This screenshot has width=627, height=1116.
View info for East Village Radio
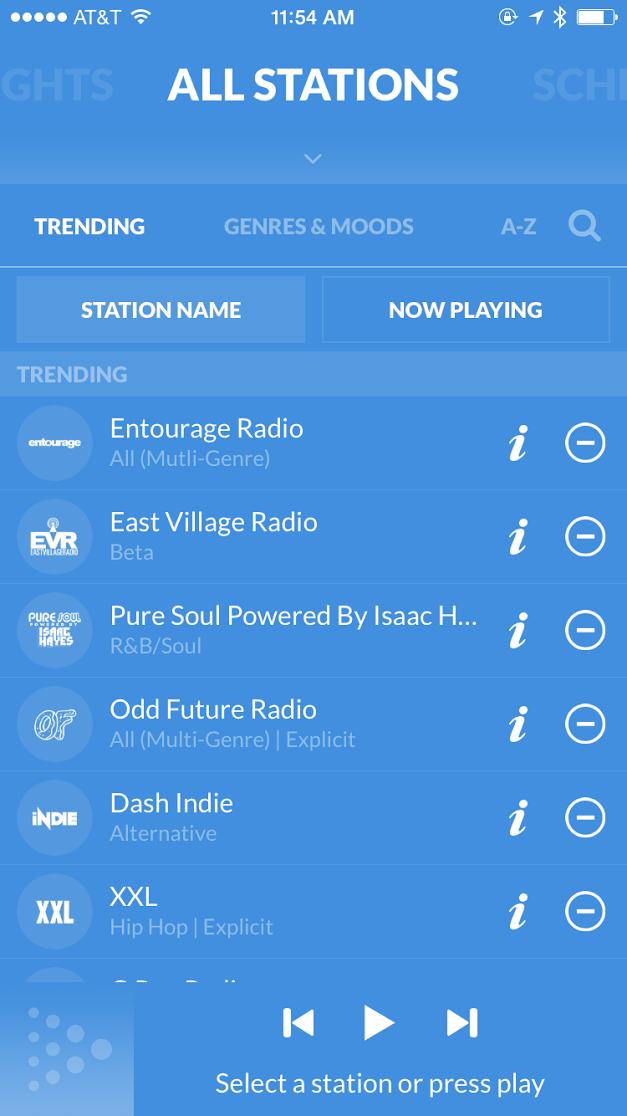pyautogui.click(x=518, y=537)
